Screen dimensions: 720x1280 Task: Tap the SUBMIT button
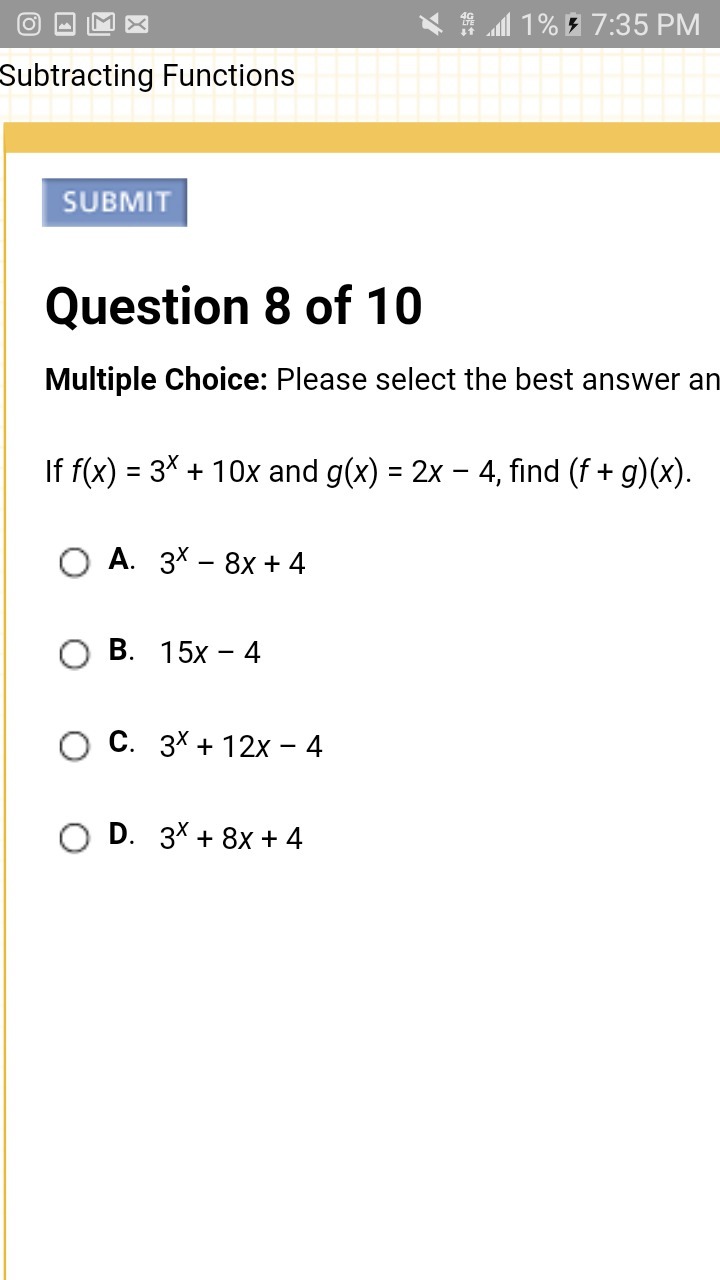[114, 202]
